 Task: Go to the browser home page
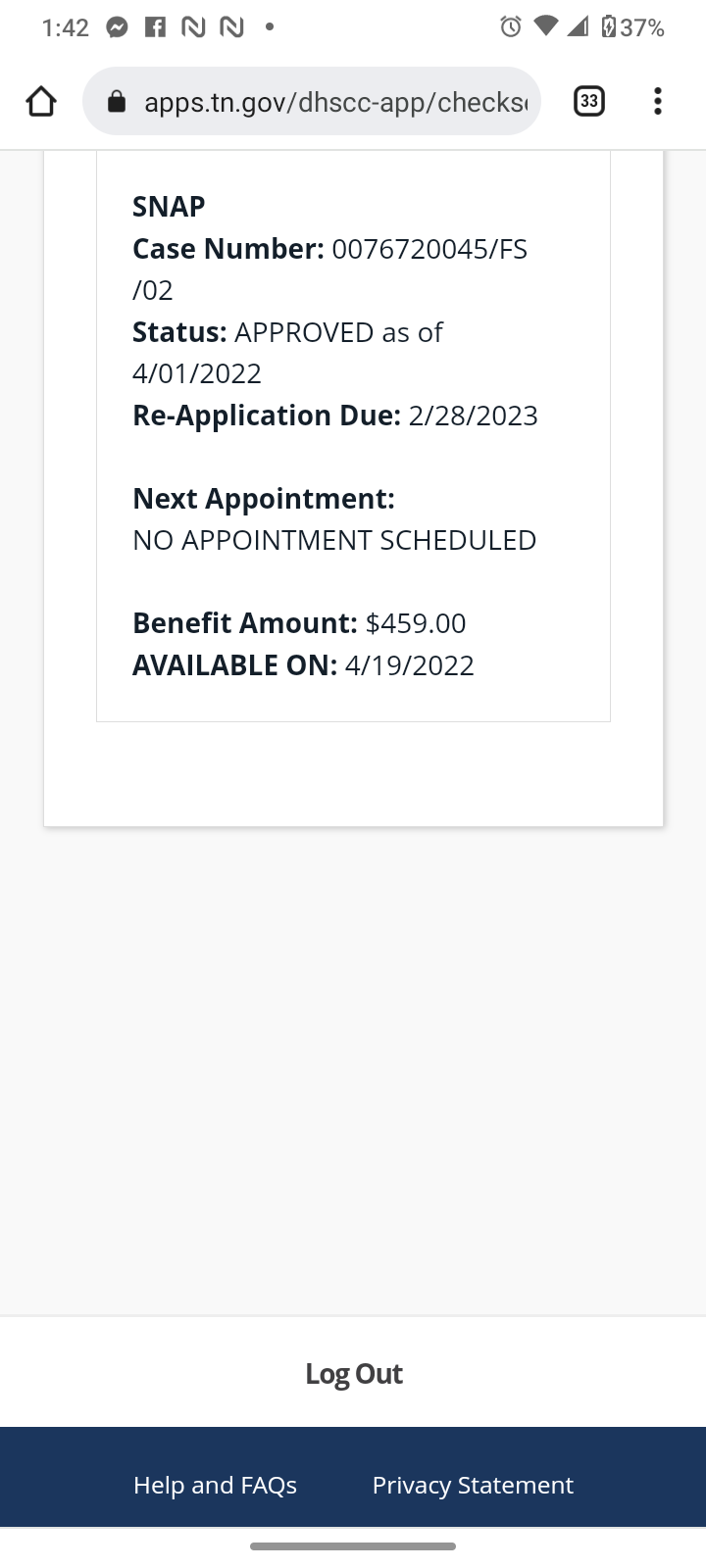pos(41,101)
